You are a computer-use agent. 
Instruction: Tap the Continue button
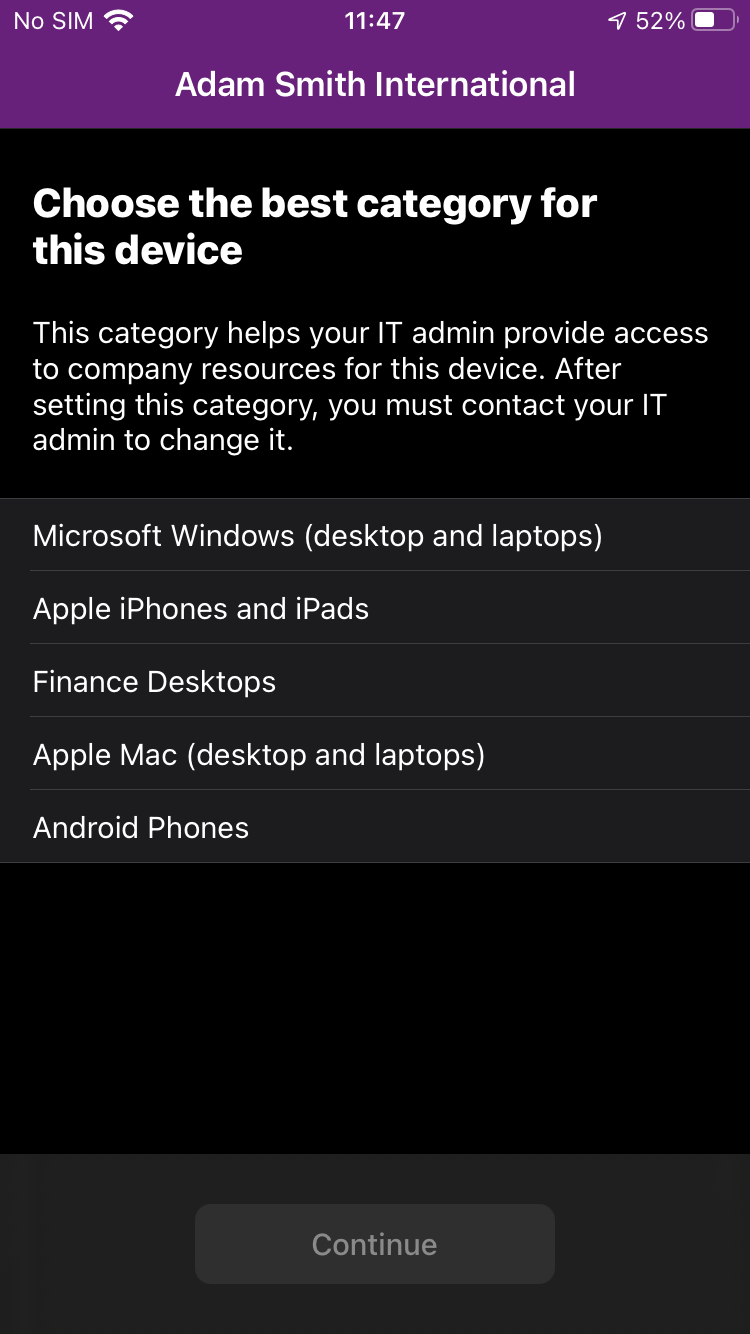pos(375,1244)
